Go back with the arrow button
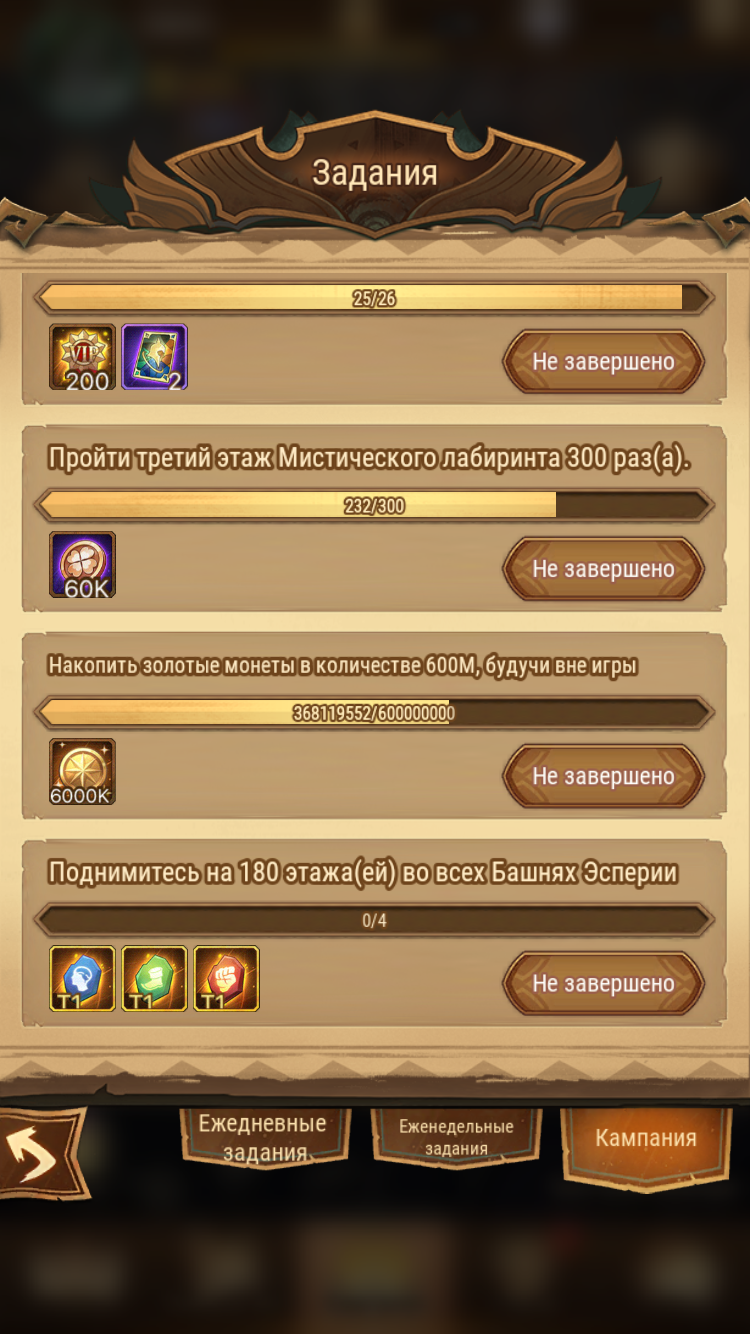The height and width of the screenshot is (1334, 750). 38,1153
